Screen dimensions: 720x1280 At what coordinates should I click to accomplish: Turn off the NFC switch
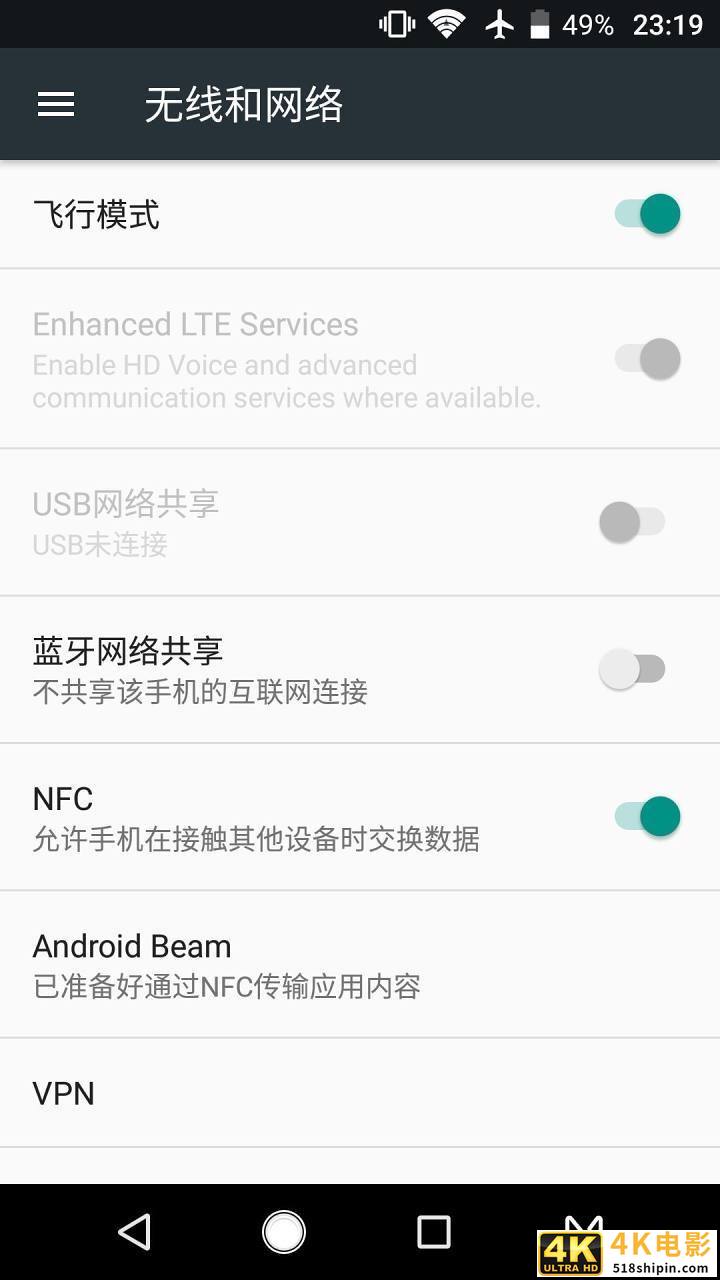point(649,816)
